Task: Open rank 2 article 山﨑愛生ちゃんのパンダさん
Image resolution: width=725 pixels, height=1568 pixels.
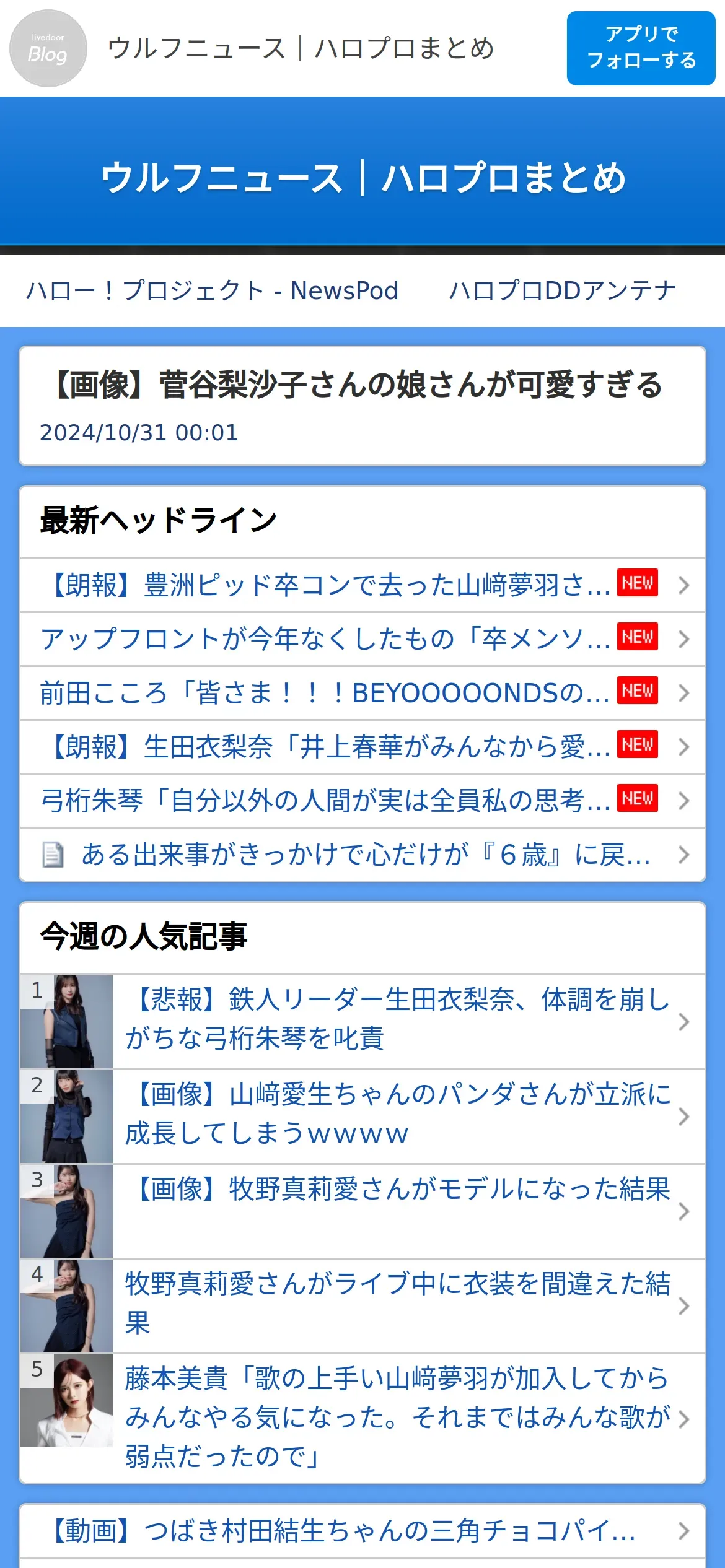Action: [362, 1117]
